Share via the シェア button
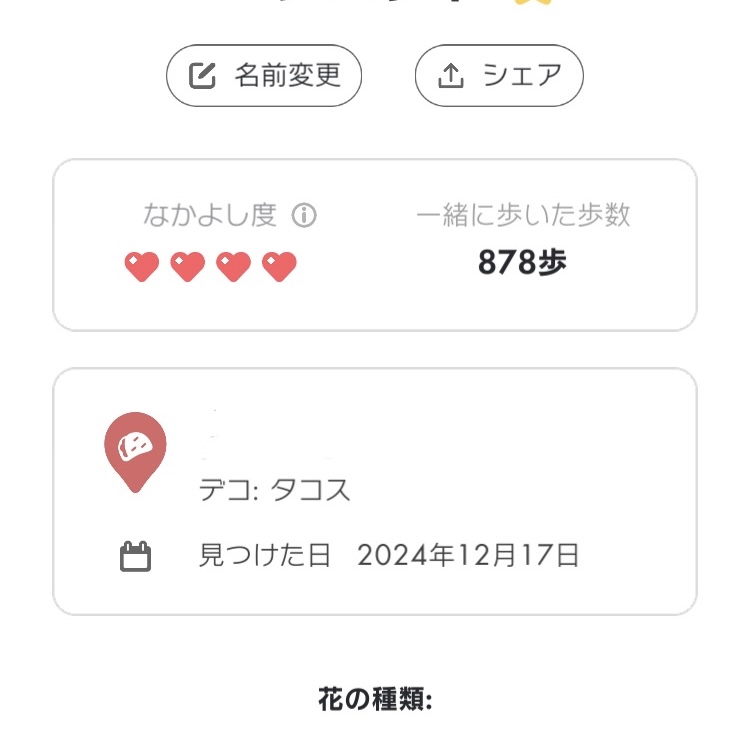The width and height of the screenshot is (750, 750). (x=499, y=76)
